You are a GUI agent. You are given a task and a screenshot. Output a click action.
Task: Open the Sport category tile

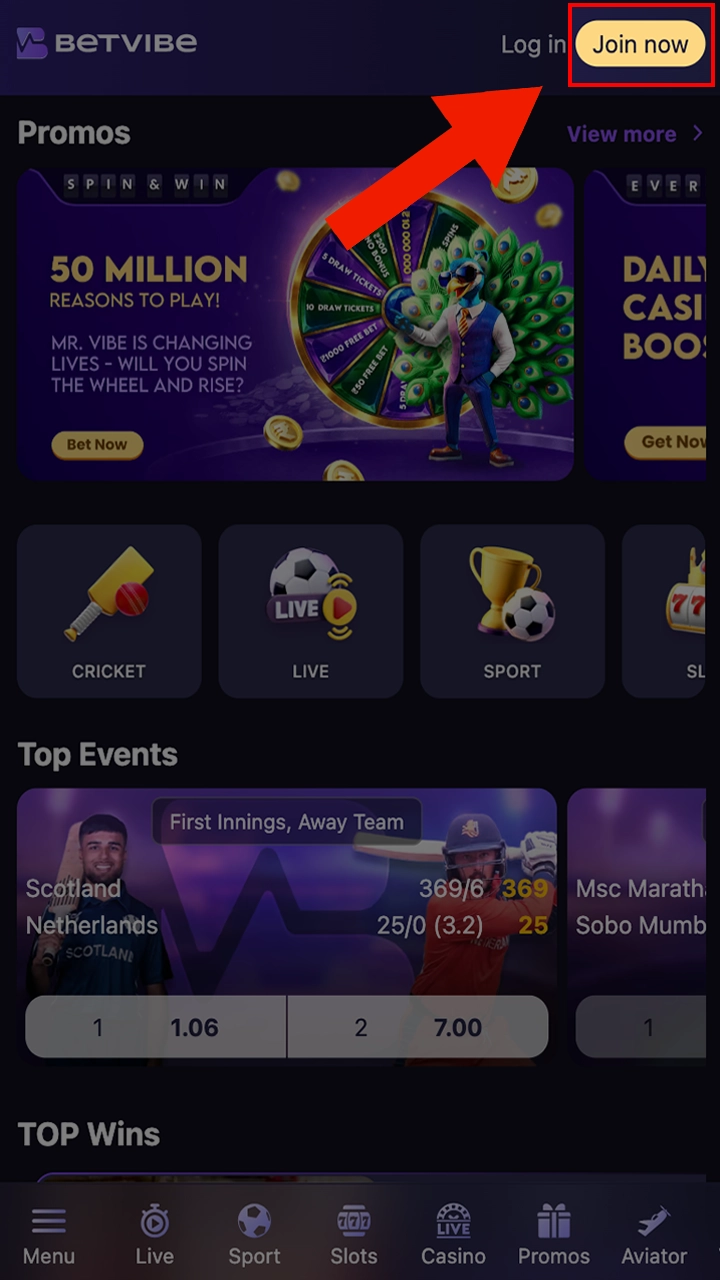coord(512,610)
